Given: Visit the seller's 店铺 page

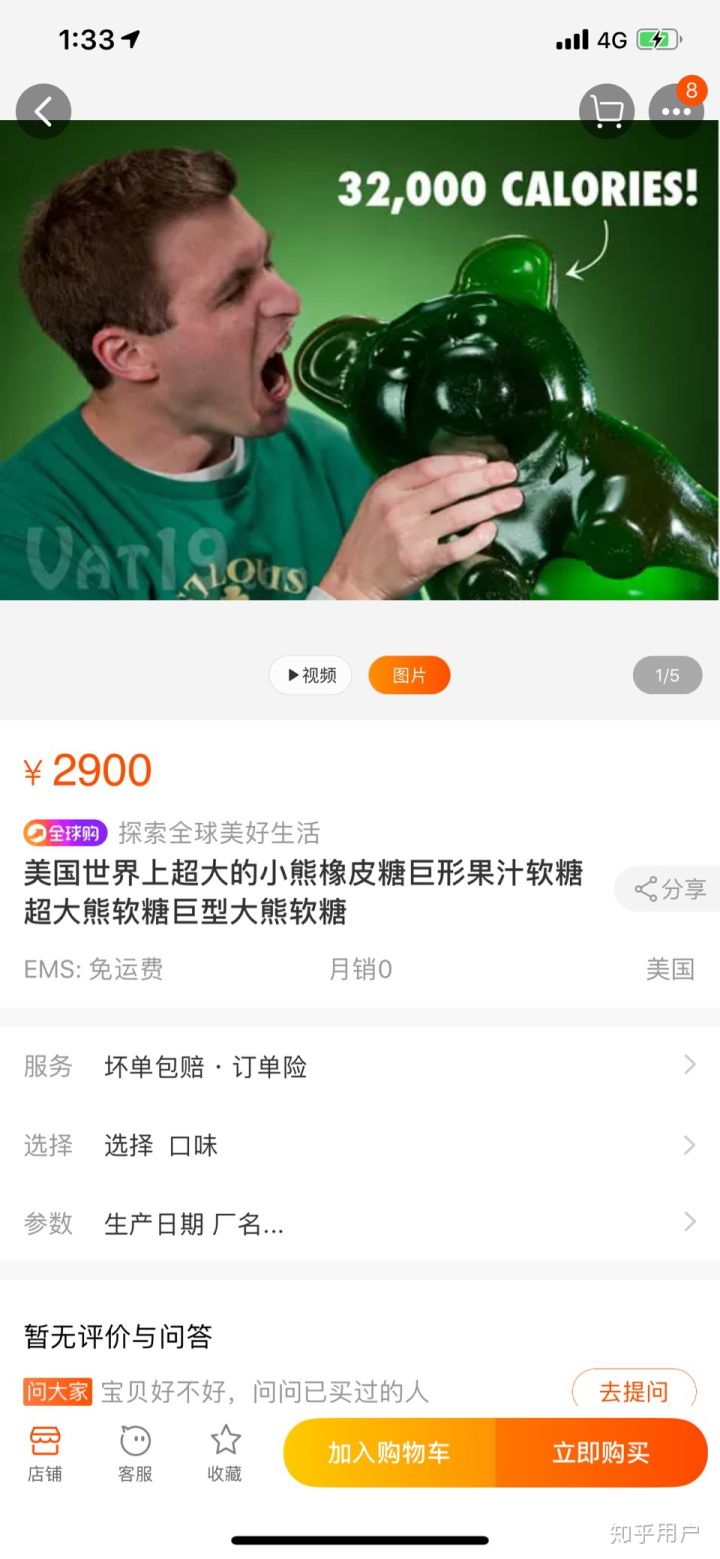Looking at the screenshot, I should click(x=44, y=1452).
